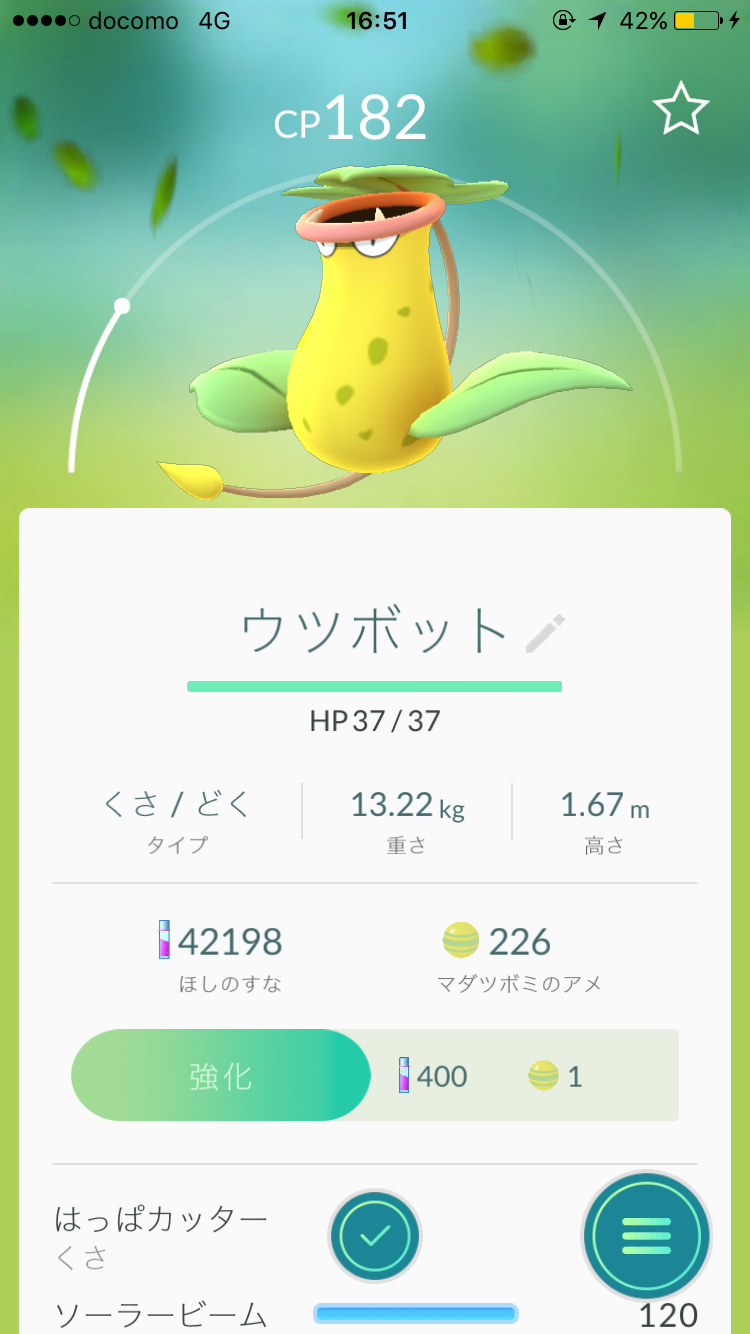Screen dimensions: 750x1334
Task: Open the green hamburger menu
Action: [x=646, y=1236]
